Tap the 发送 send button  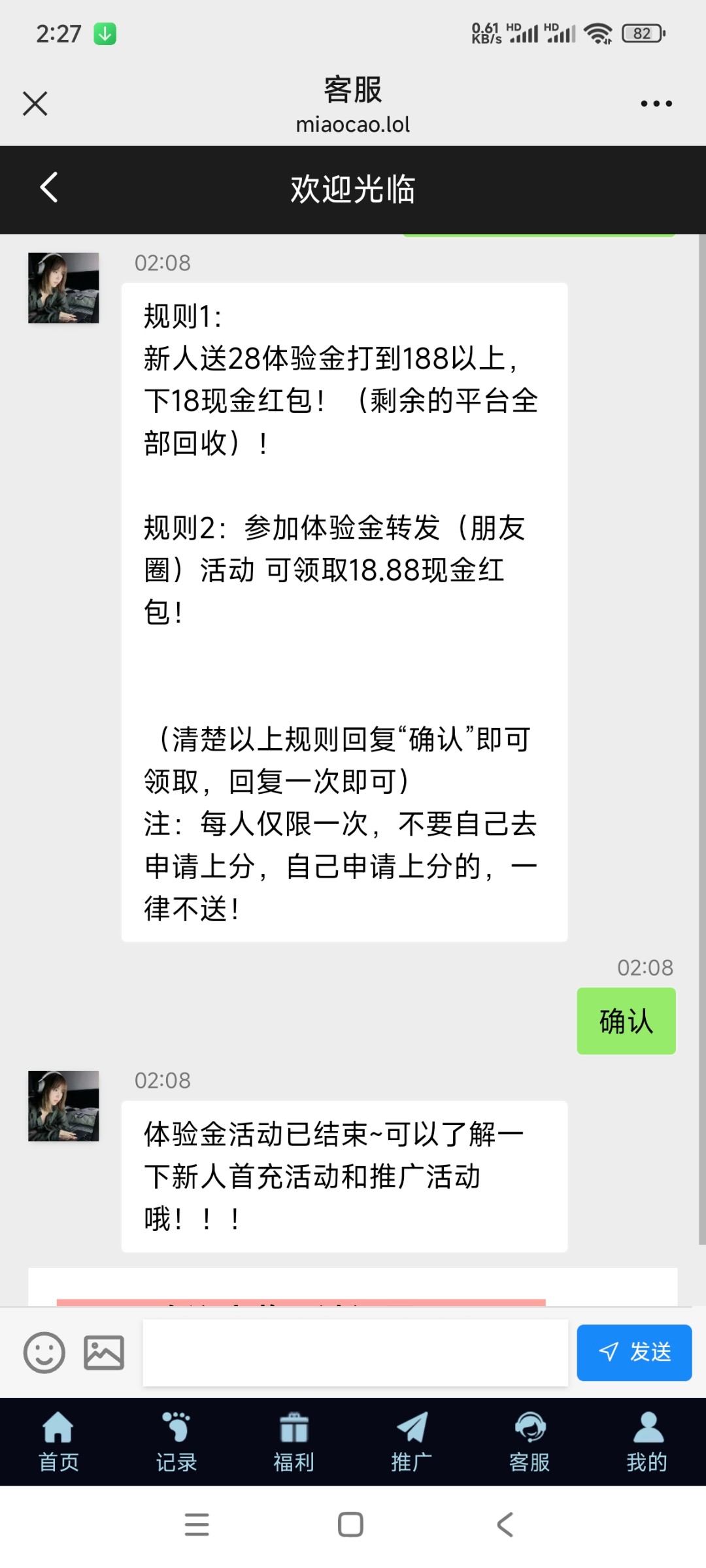(x=633, y=1352)
